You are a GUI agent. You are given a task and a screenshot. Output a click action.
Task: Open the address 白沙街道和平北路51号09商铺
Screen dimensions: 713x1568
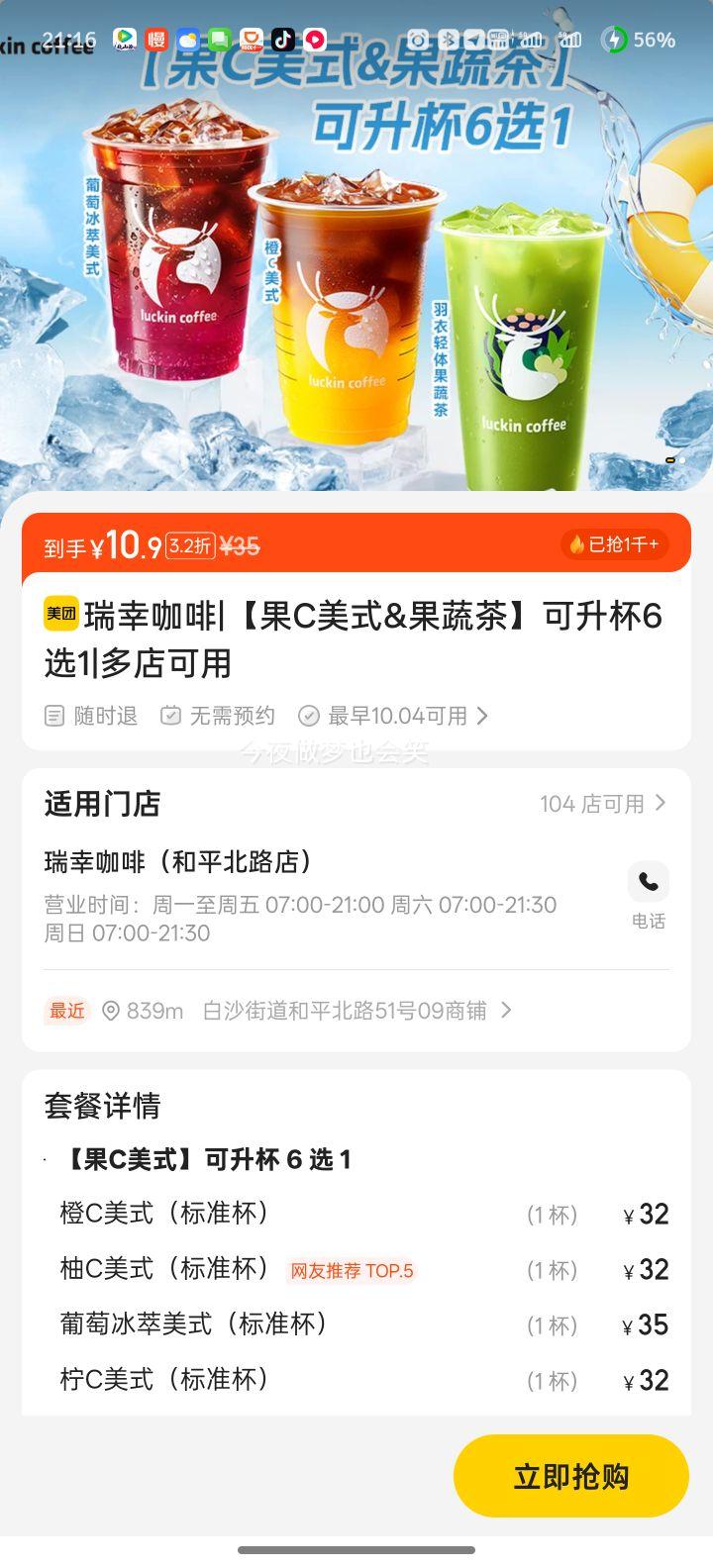click(345, 1011)
